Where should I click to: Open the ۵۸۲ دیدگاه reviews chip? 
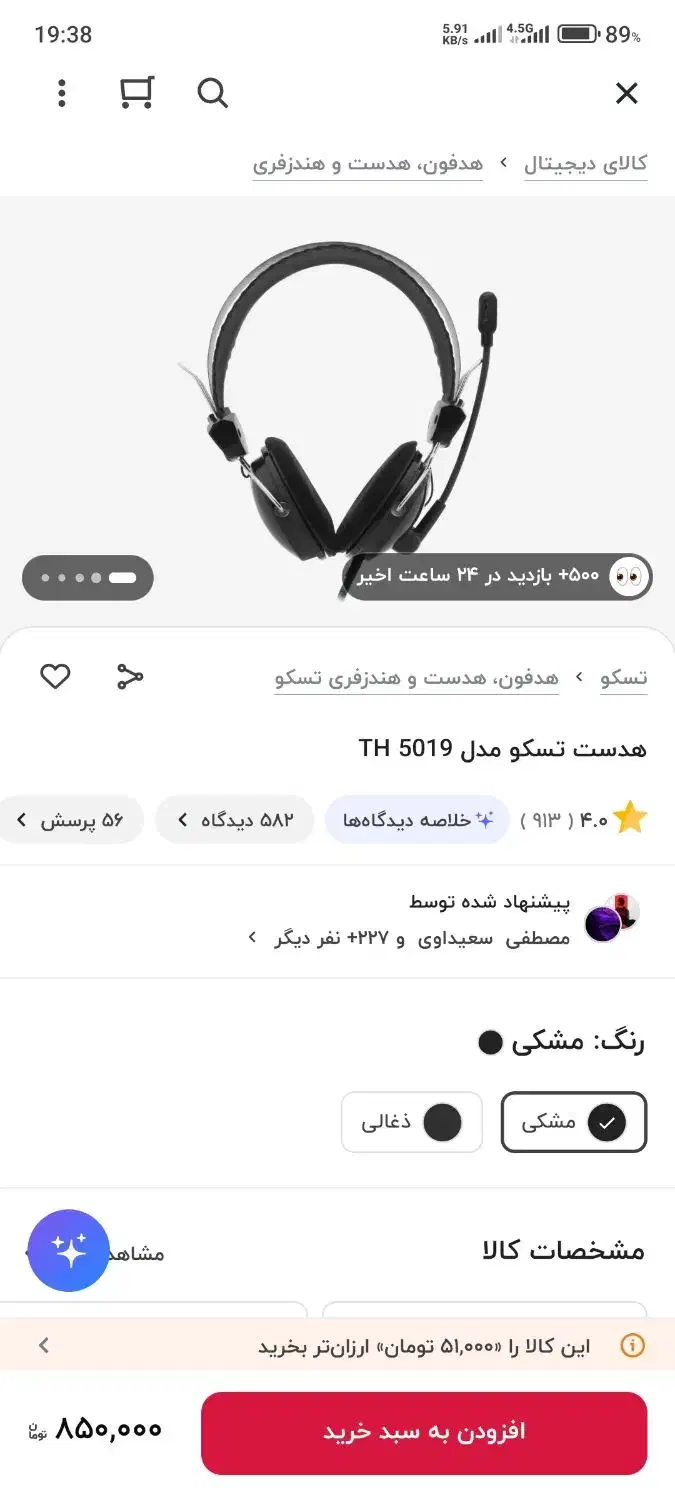point(235,820)
